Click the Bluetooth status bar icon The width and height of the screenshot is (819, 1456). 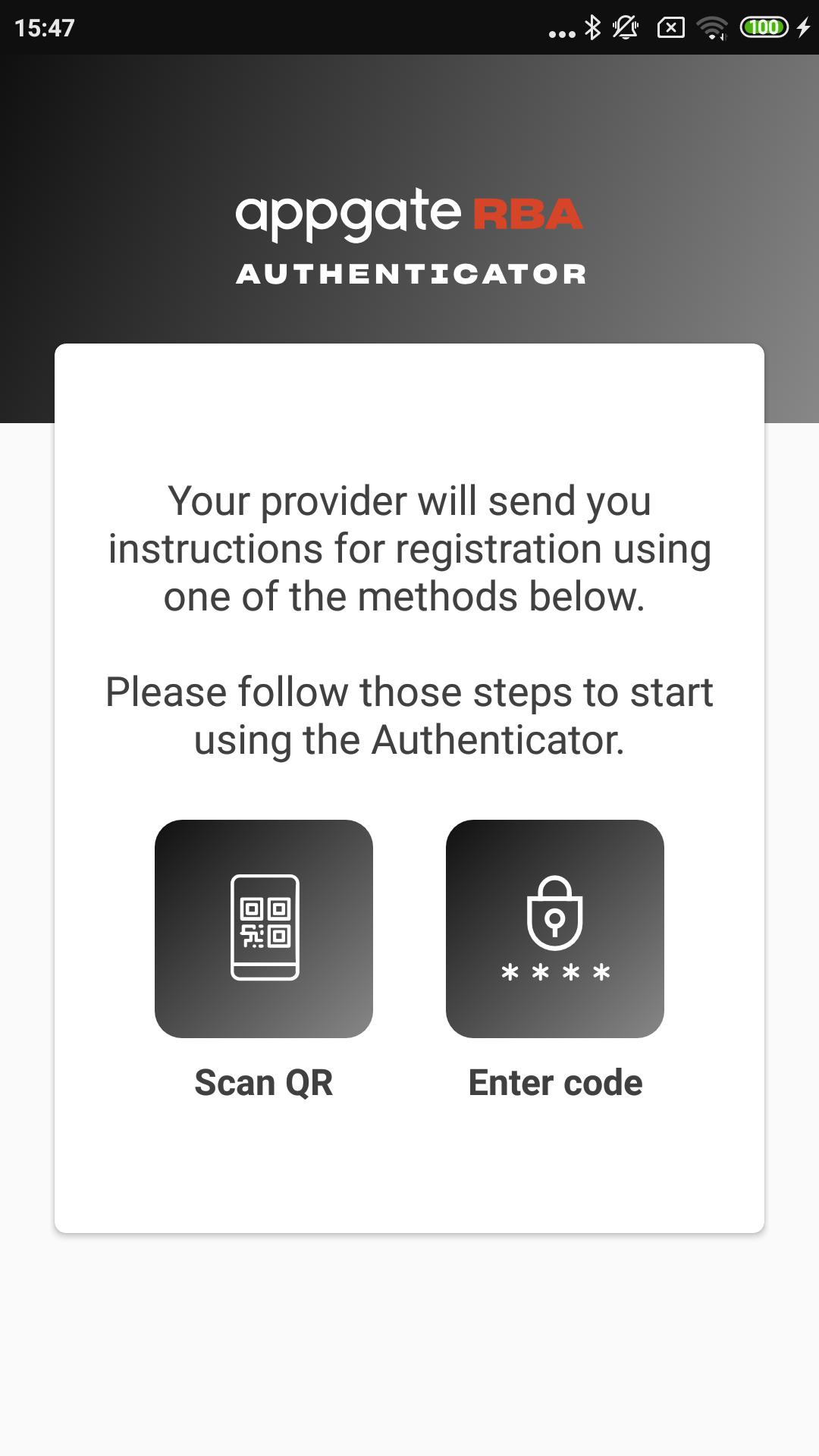[x=592, y=27]
